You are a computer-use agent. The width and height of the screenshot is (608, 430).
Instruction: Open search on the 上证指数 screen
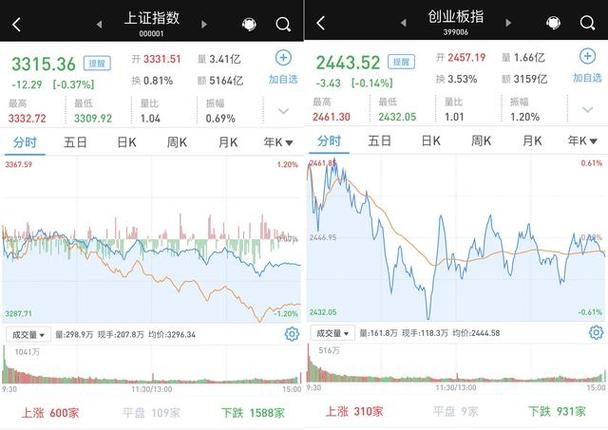point(284,23)
